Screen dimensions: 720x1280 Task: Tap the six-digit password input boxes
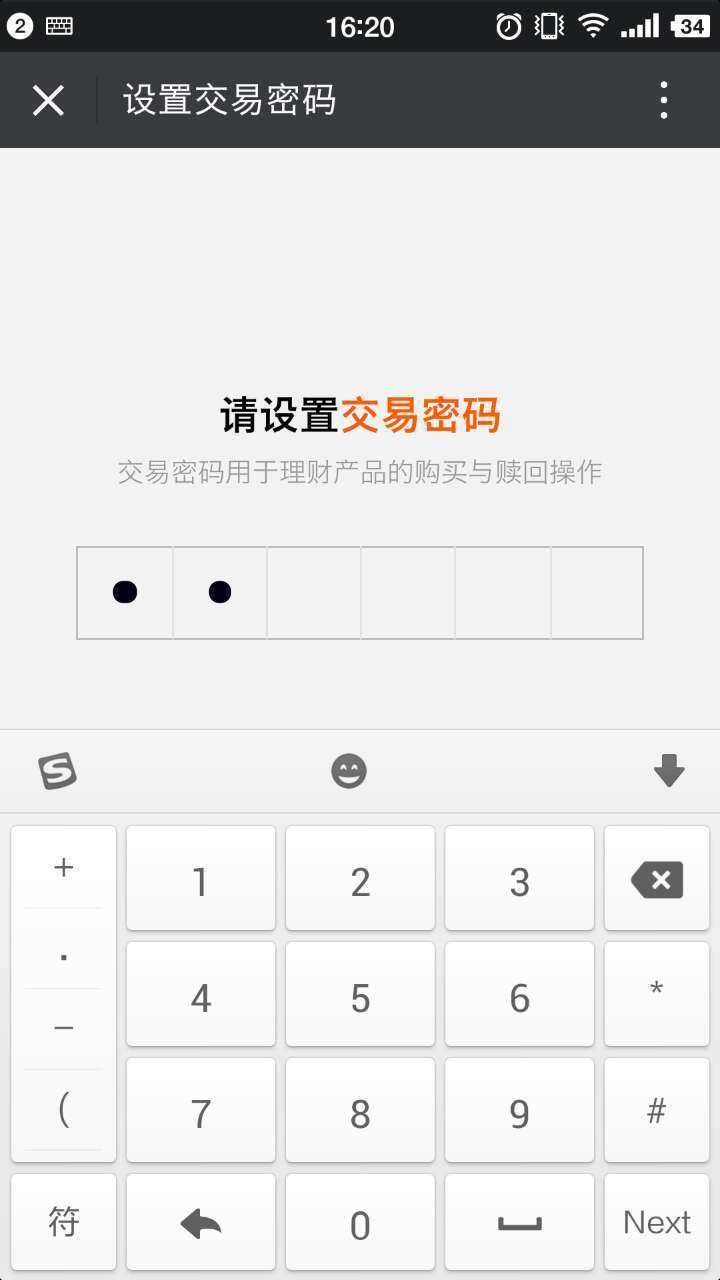tap(360, 592)
